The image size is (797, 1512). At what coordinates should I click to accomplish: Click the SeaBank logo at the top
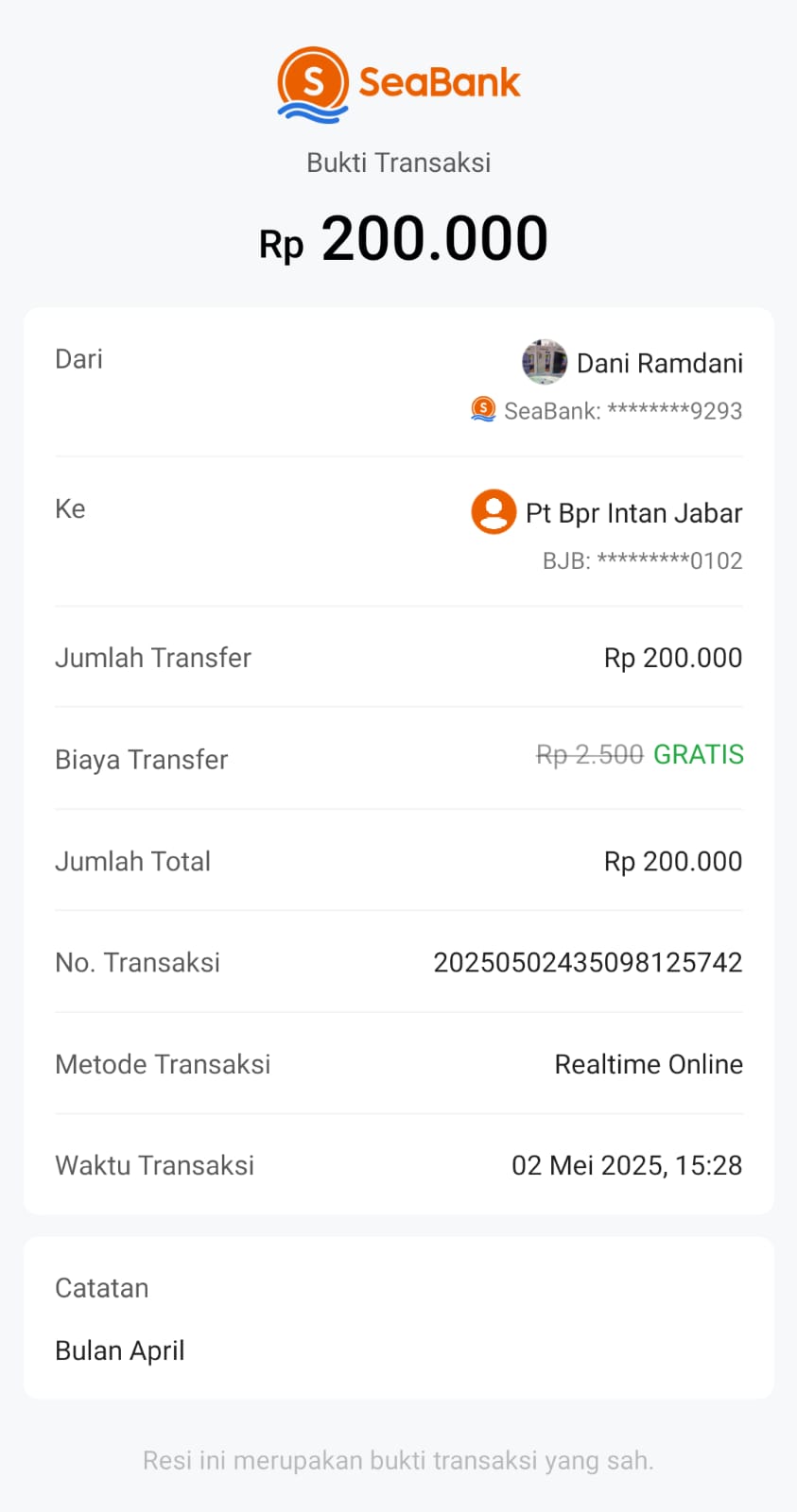coord(398,81)
